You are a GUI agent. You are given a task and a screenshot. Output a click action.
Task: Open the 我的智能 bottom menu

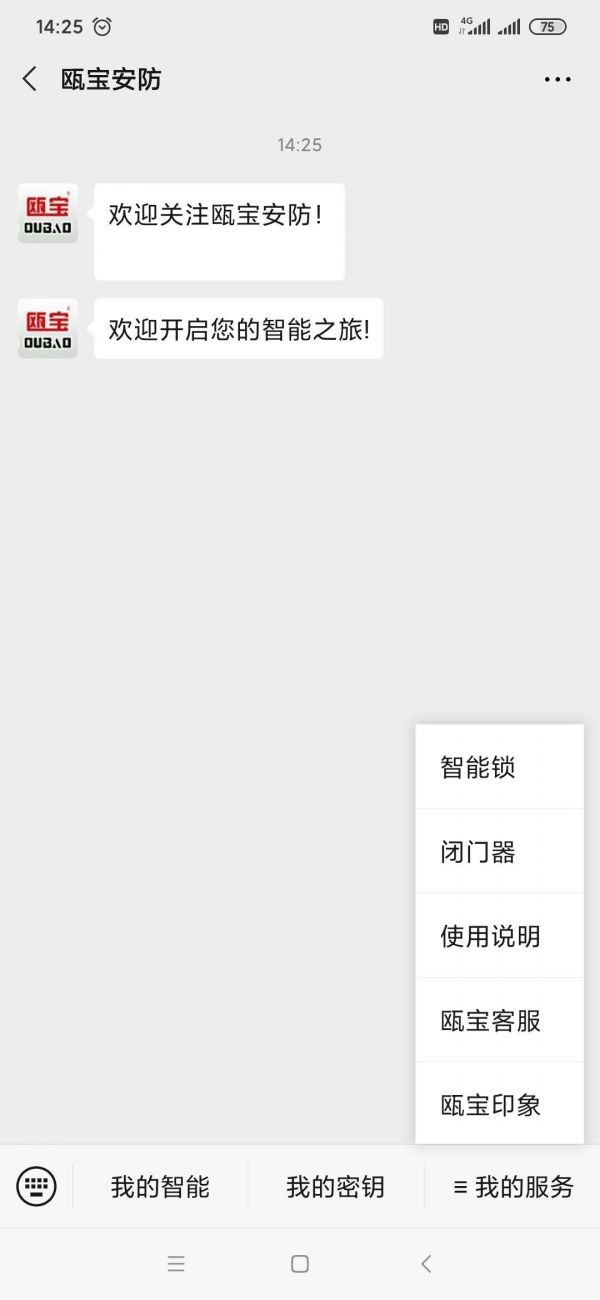coord(160,1187)
